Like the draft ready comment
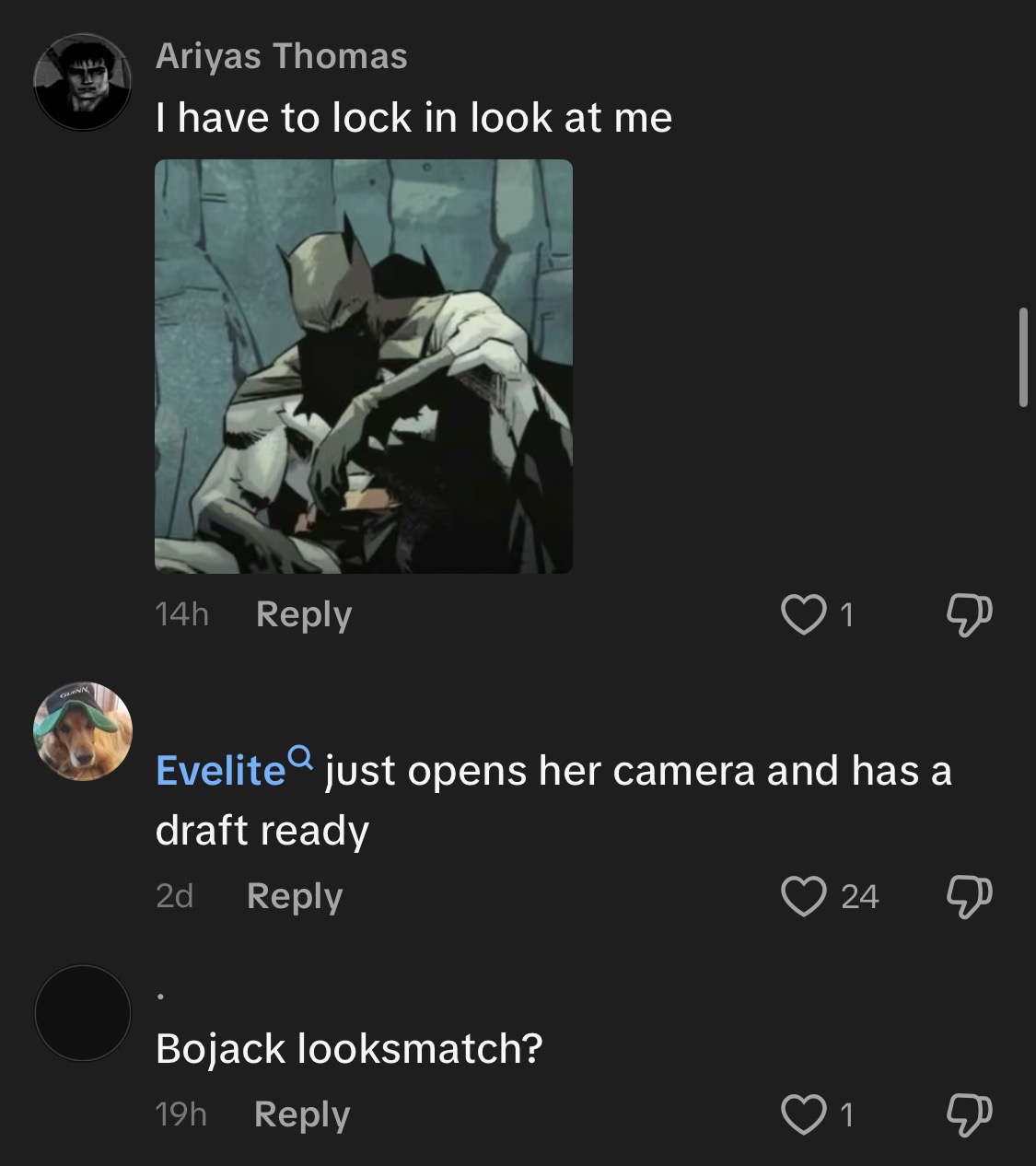The width and height of the screenshot is (1036, 1166). click(803, 896)
